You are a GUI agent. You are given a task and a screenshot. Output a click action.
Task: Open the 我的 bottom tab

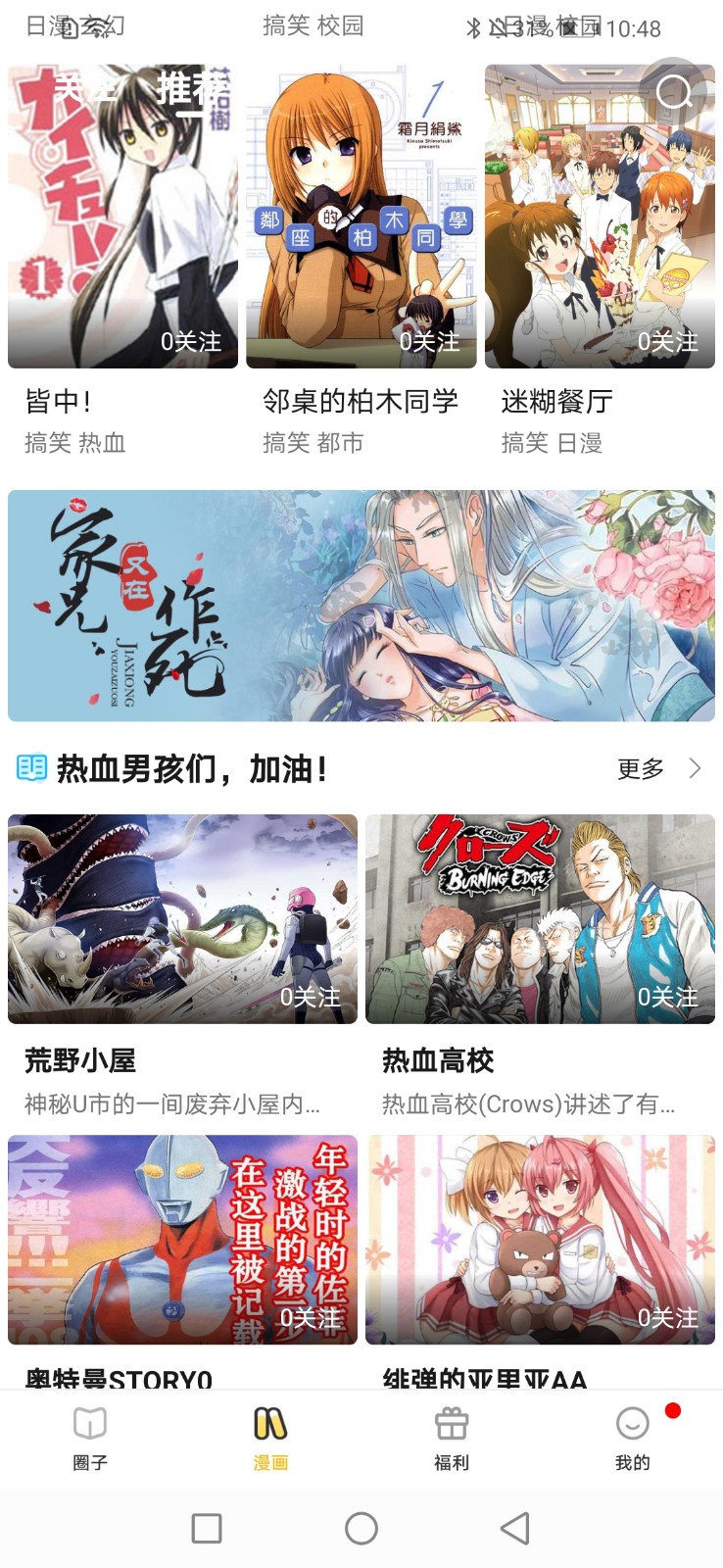click(632, 1438)
